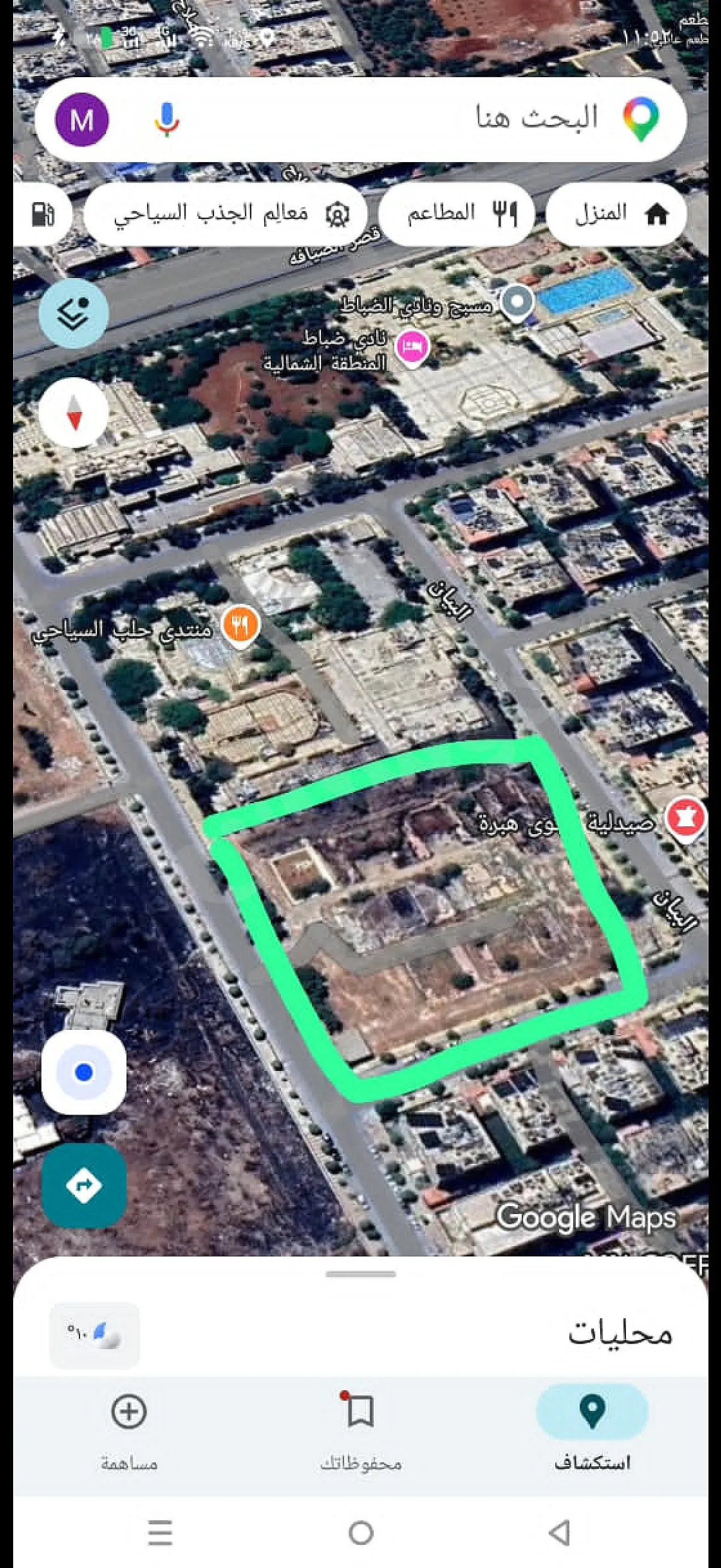The image size is (721, 1568).
Task: Select the المنزل home chip
Action: point(616,213)
